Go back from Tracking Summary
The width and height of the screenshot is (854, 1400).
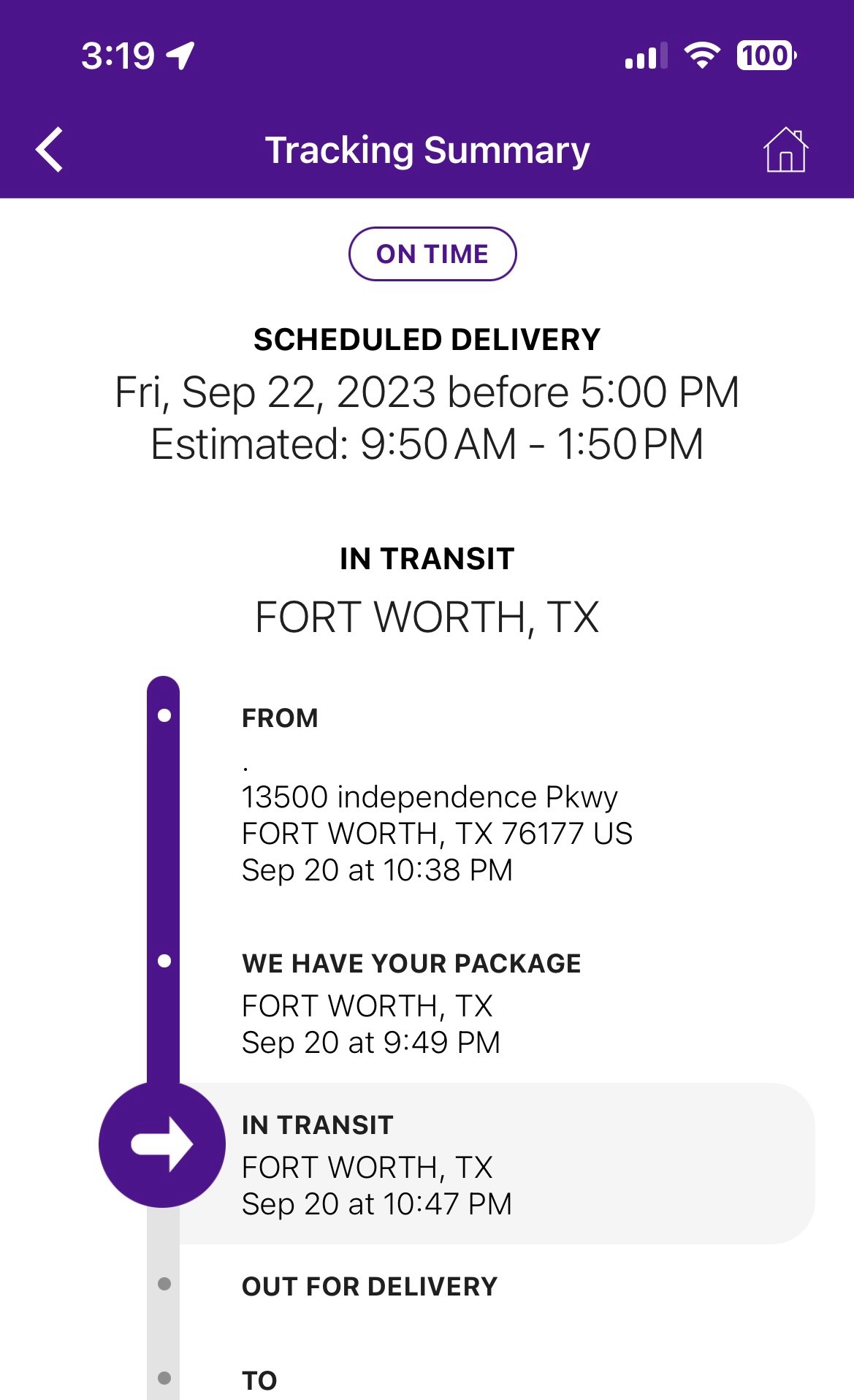coord(50,150)
